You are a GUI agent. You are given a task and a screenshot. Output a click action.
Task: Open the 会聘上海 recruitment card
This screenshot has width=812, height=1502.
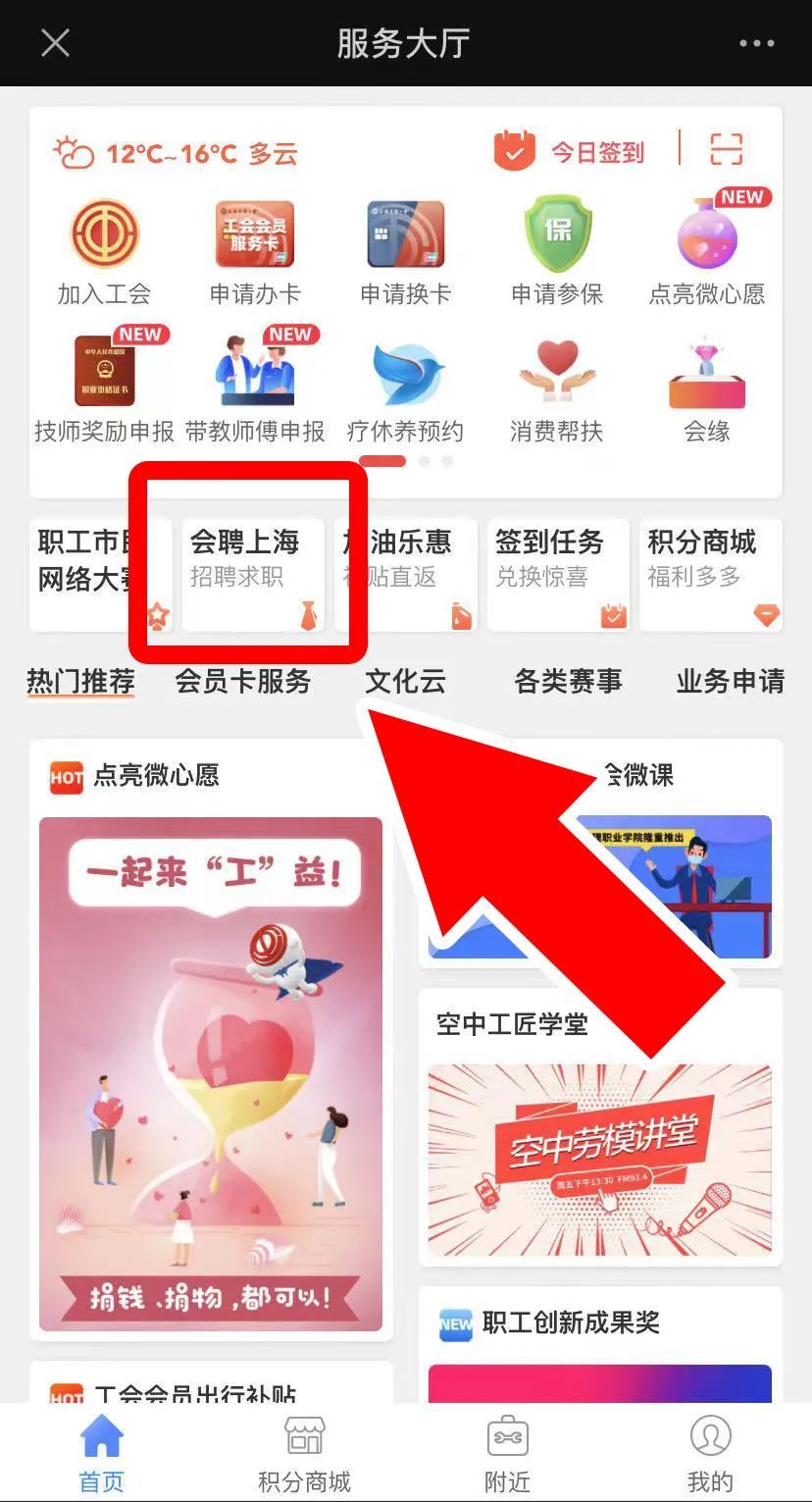click(x=252, y=574)
